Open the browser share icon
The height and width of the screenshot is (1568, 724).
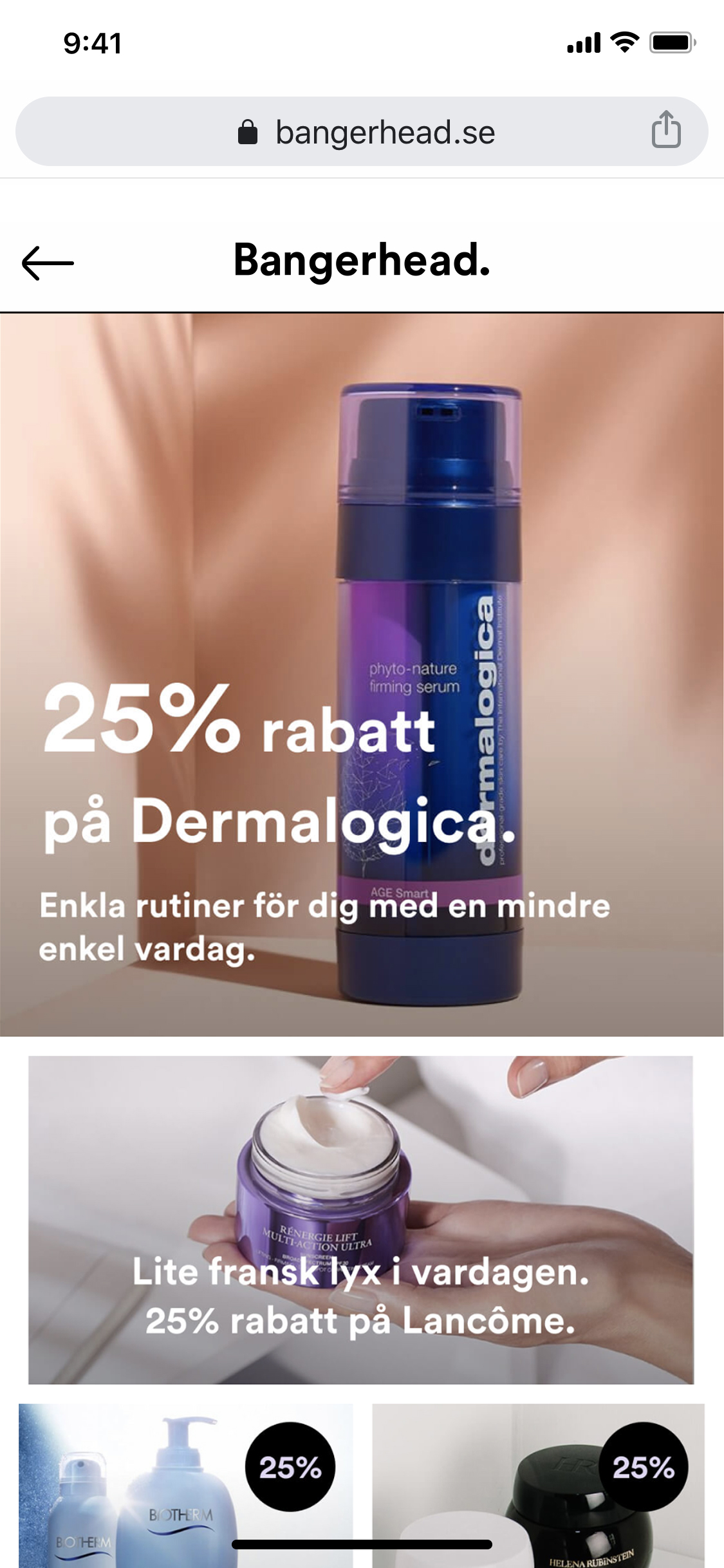point(666,130)
